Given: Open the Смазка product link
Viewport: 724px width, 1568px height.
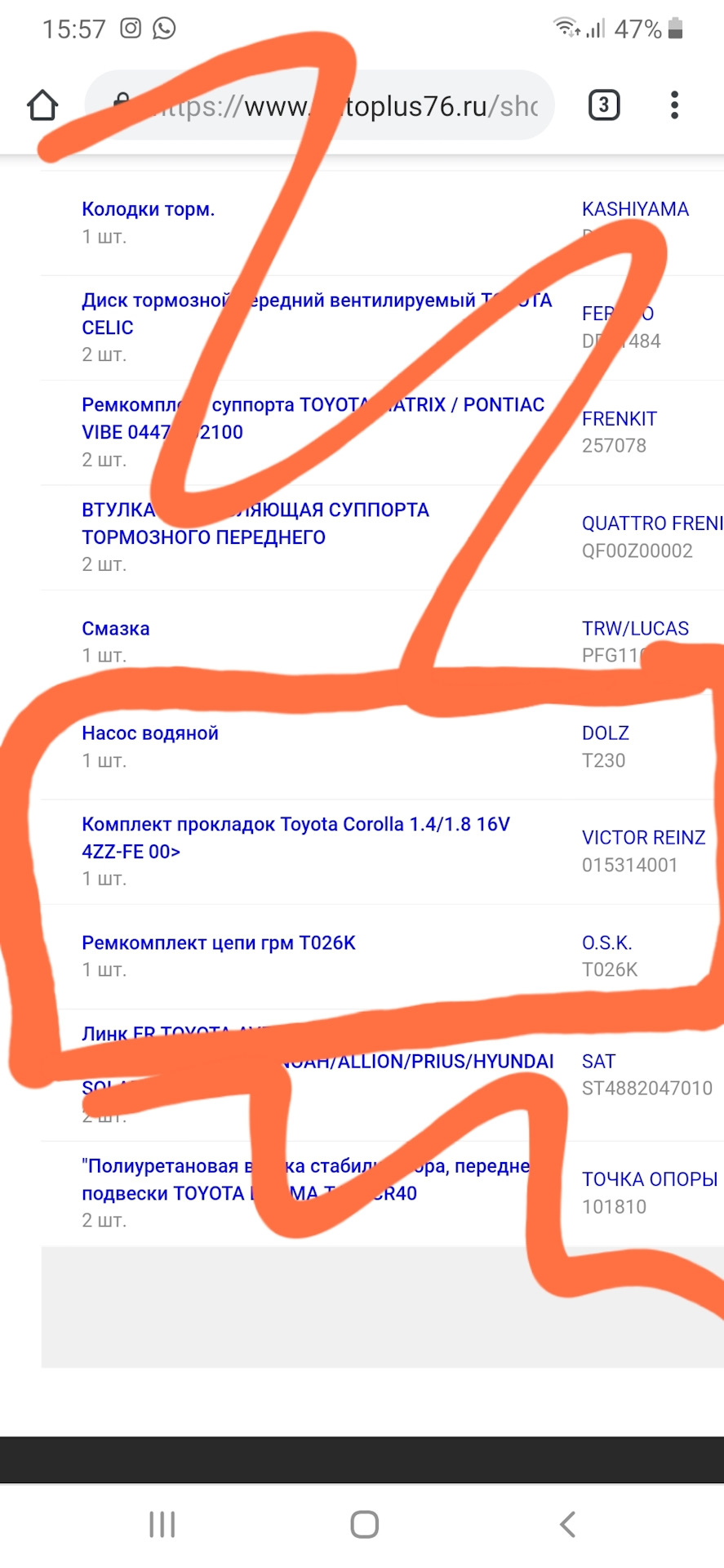Looking at the screenshot, I should (115, 629).
